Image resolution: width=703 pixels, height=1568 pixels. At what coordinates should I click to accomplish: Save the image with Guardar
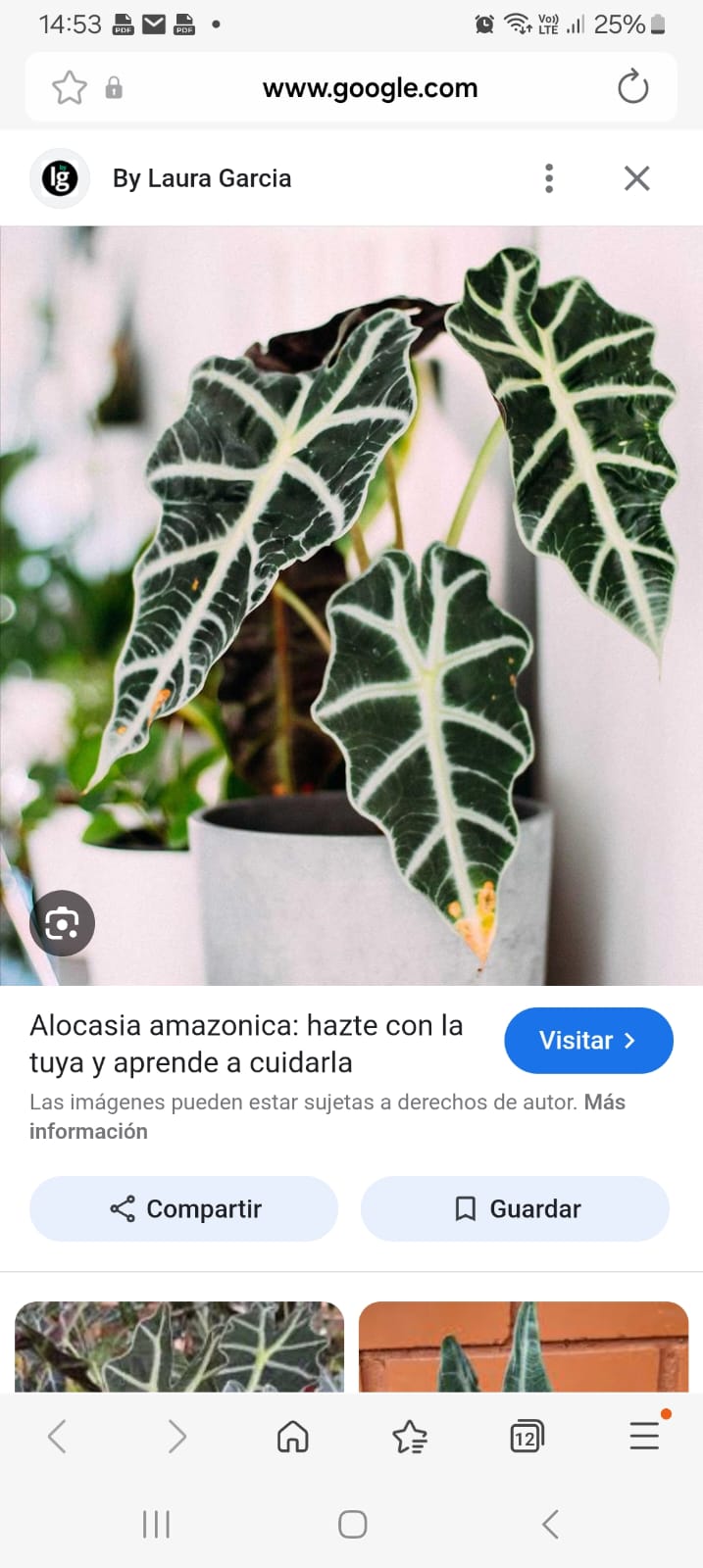[516, 1208]
